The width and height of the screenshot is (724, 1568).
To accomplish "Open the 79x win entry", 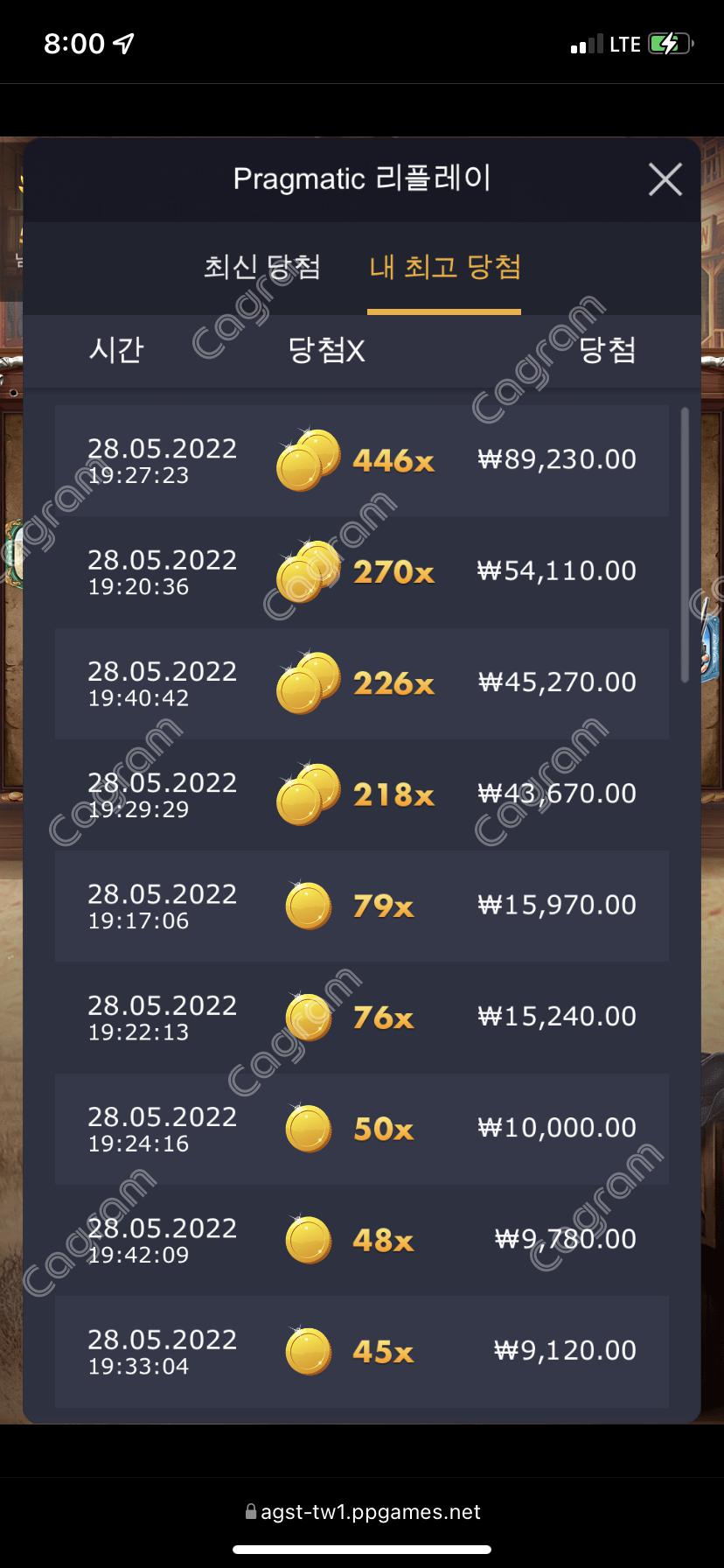I will pyautogui.click(x=361, y=906).
